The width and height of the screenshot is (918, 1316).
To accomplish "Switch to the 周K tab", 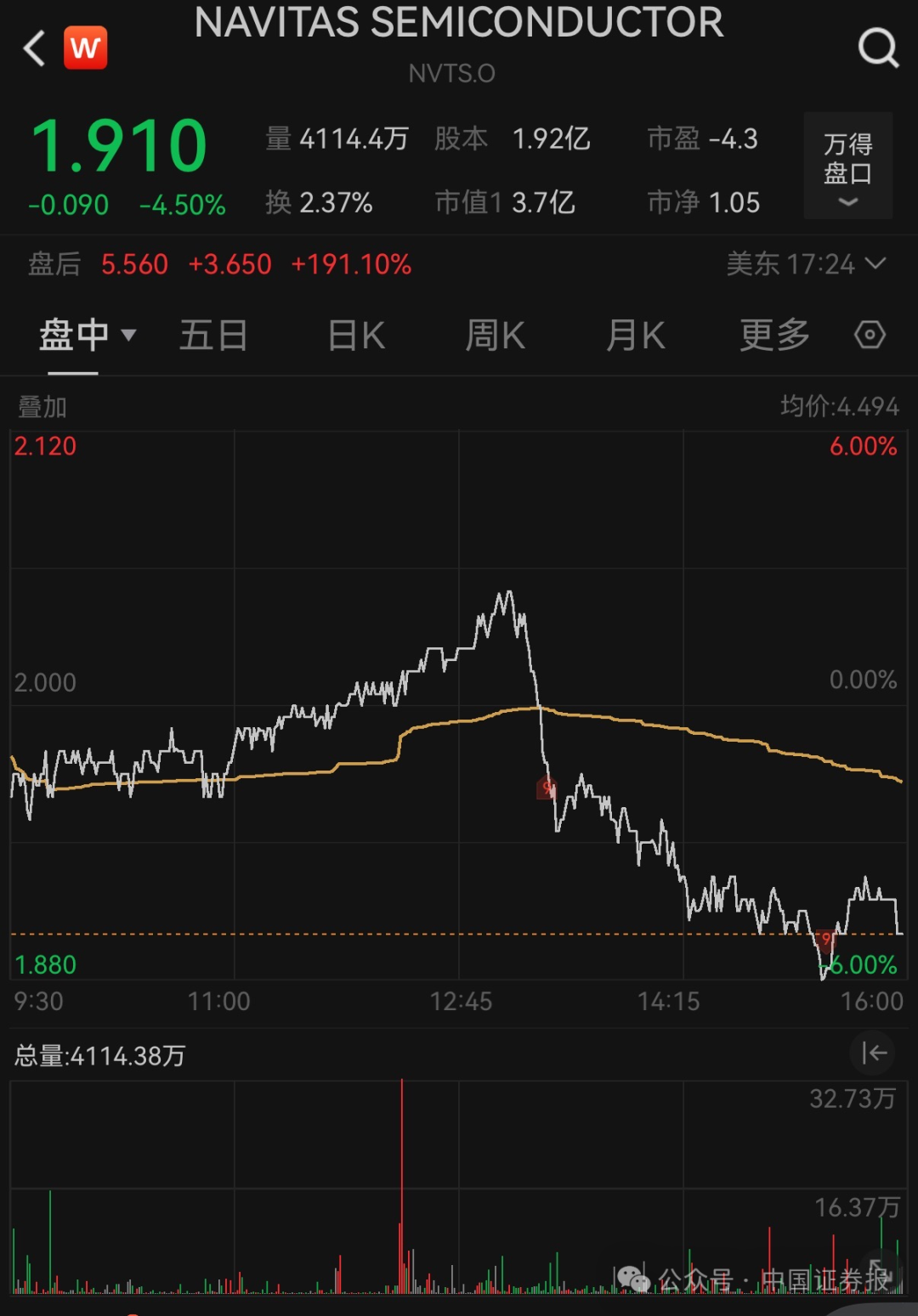I will coord(495,336).
